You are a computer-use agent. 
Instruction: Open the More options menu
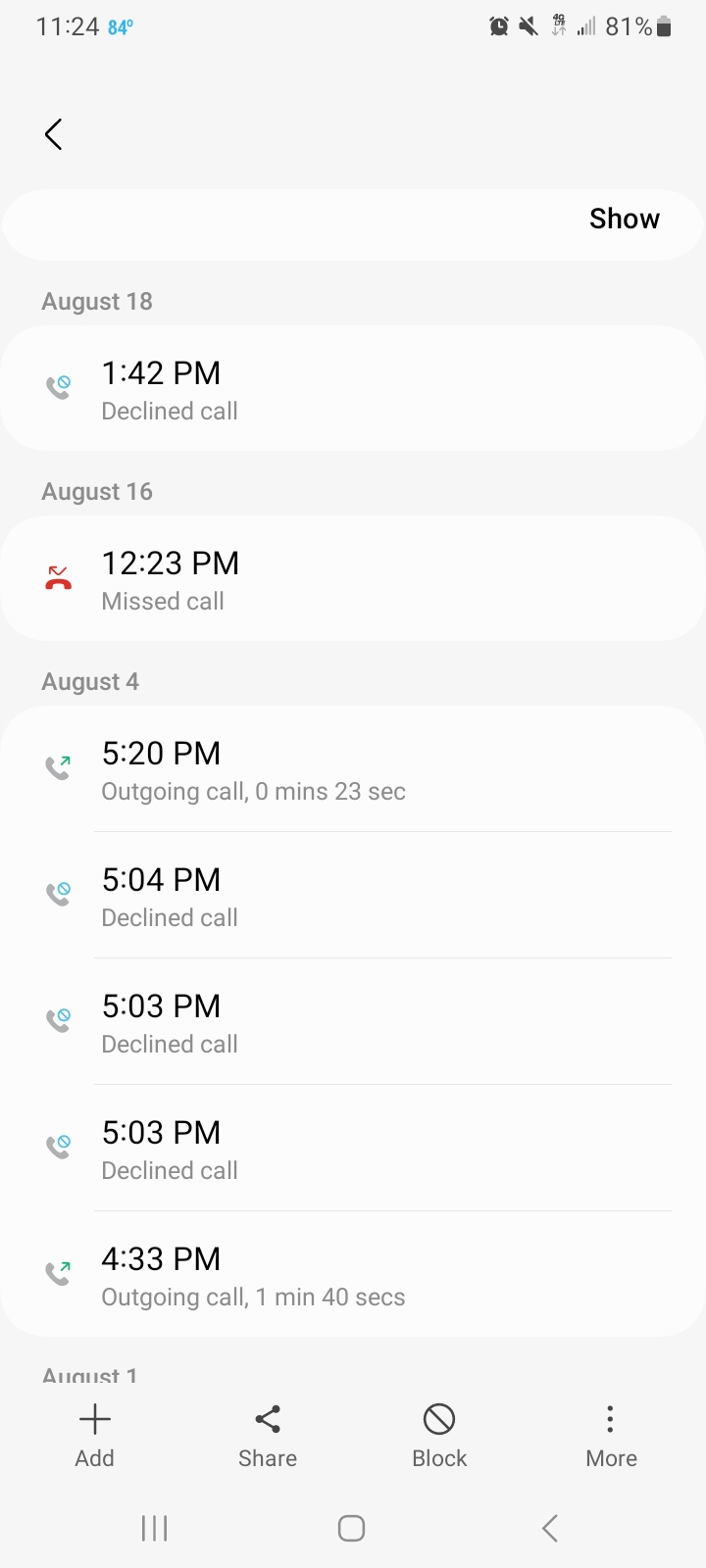(611, 1435)
